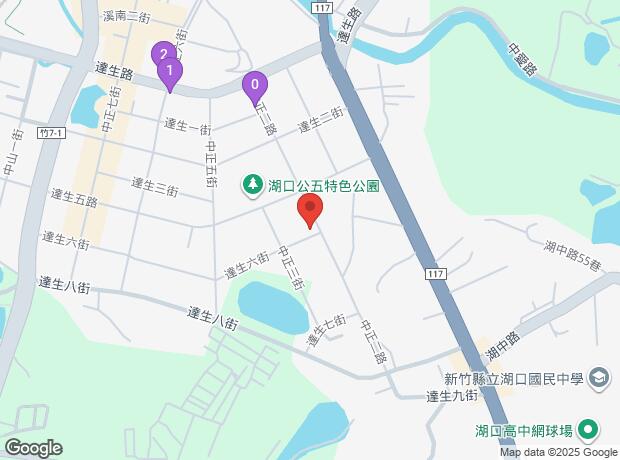
Task: Open the 新竹縣立湖口國民中學 school marker
Action: [598, 378]
